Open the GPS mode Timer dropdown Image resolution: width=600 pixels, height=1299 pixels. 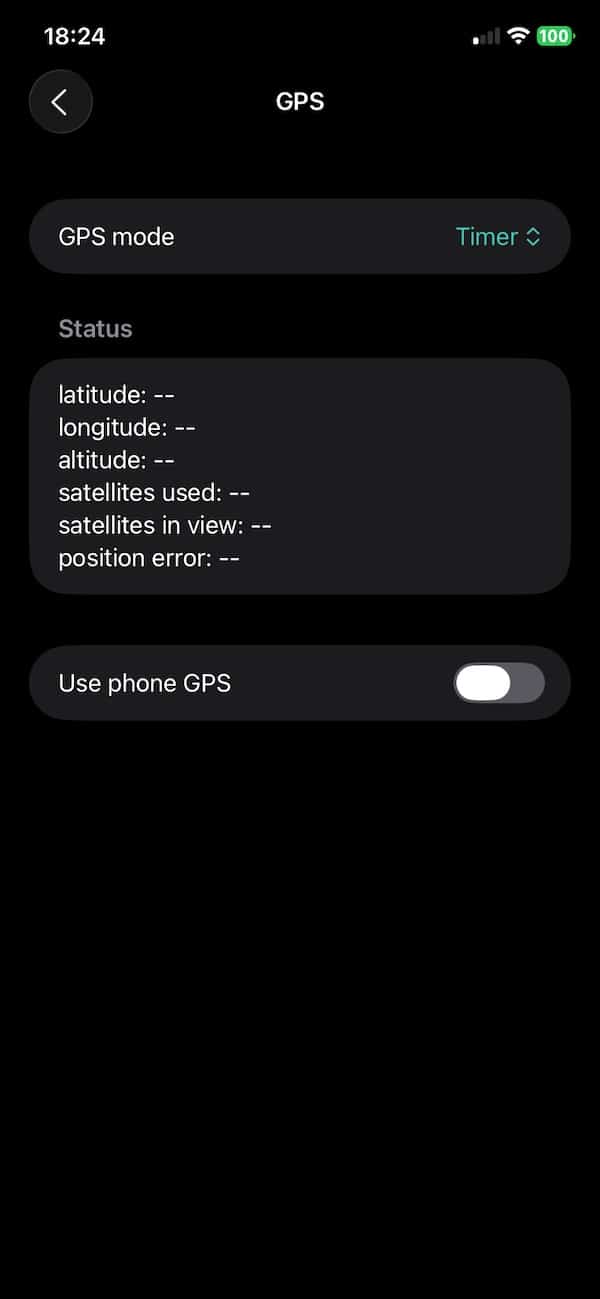click(498, 237)
